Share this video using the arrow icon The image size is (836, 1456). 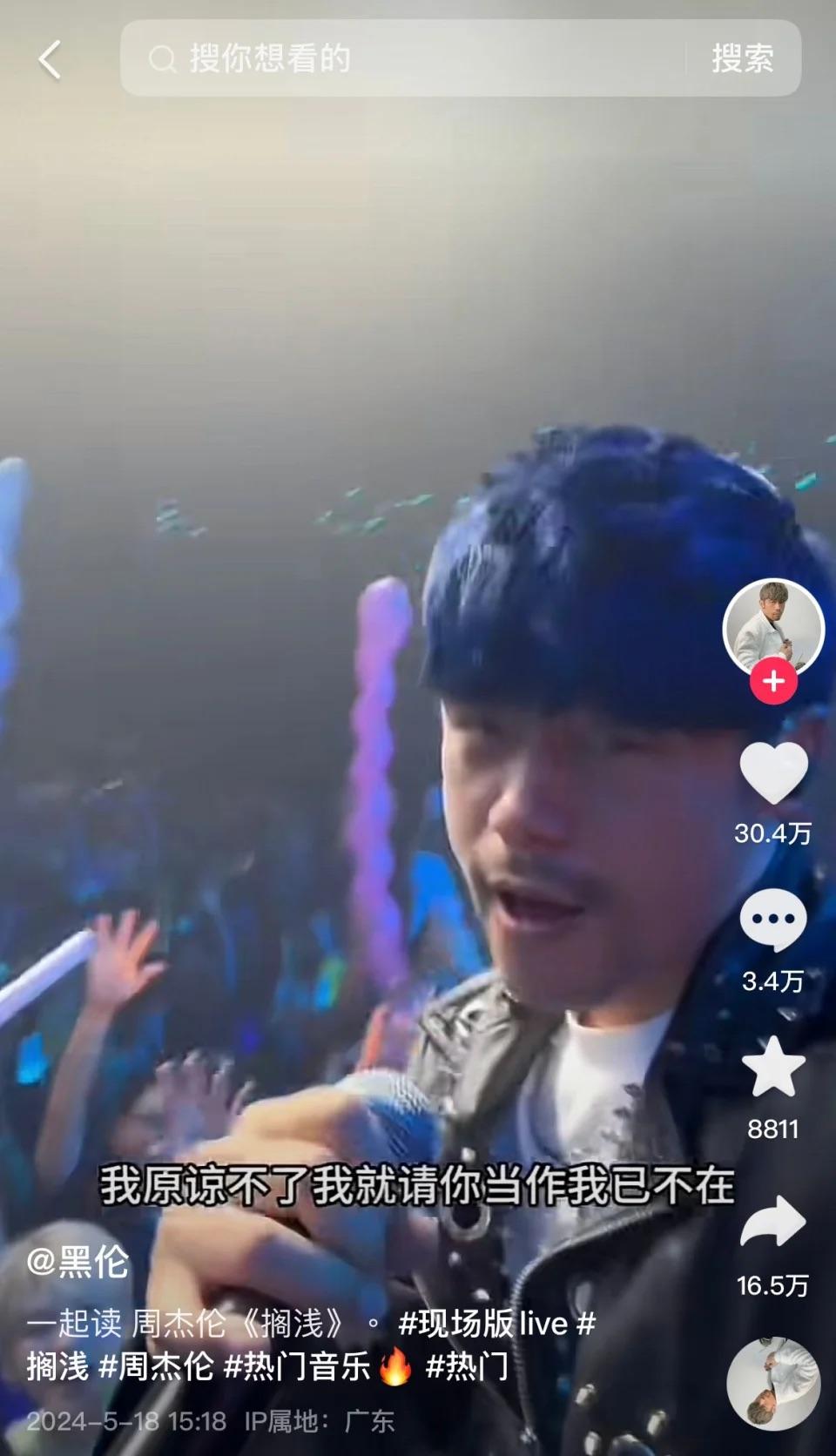coord(773,1222)
